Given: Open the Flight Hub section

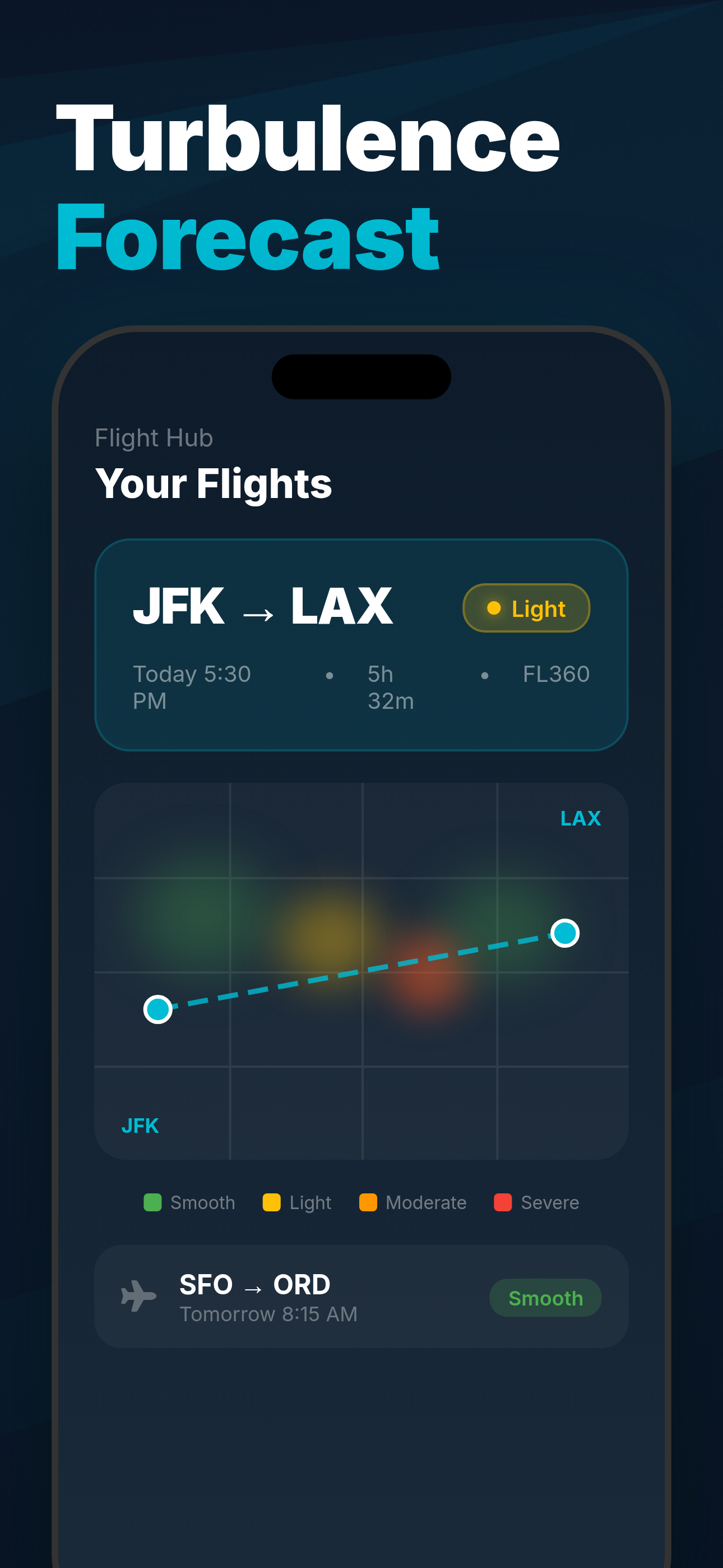Looking at the screenshot, I should point(153,437).
